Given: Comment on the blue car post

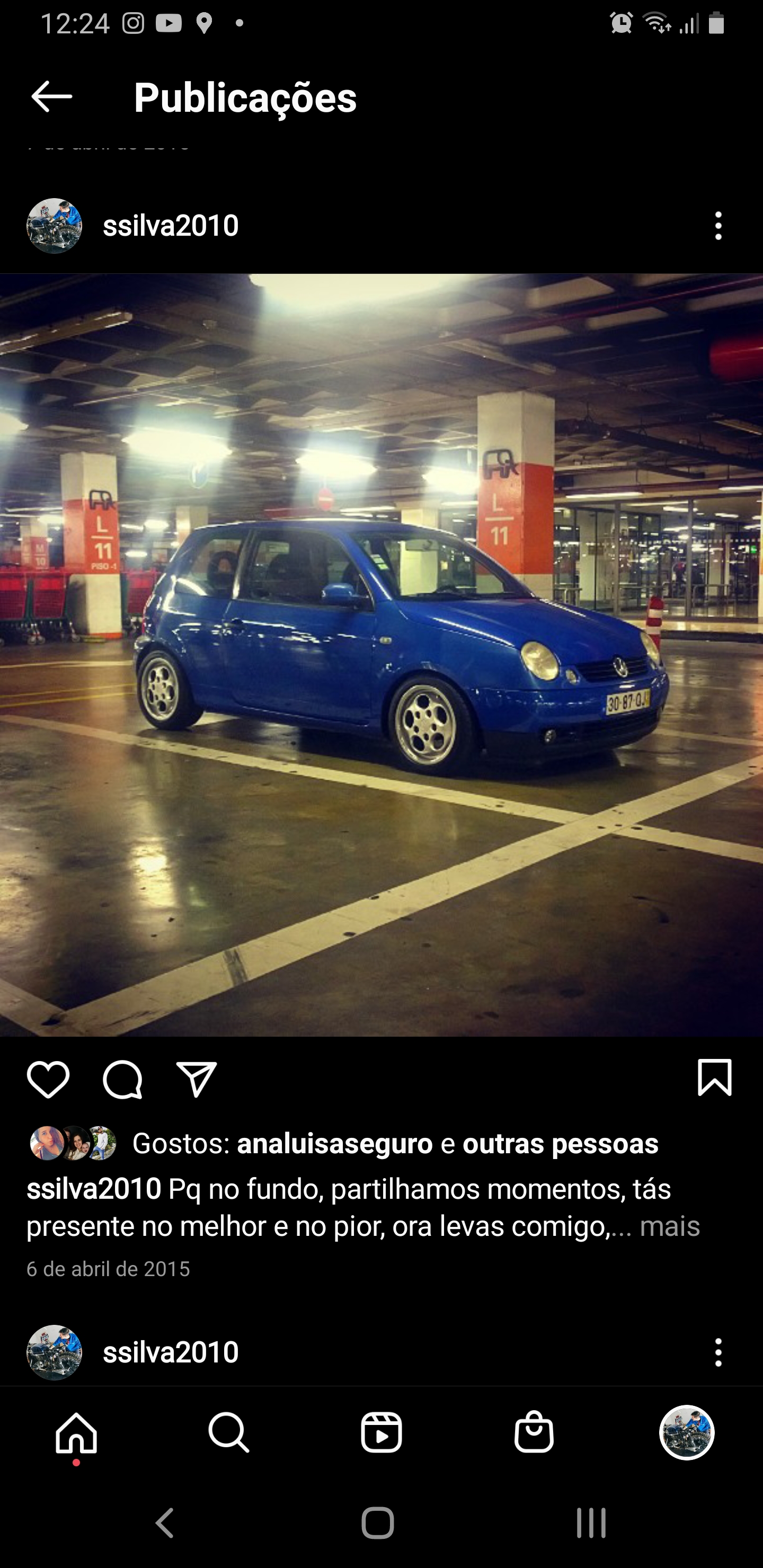Looking at the screenshot, I should coord(122,1079).
